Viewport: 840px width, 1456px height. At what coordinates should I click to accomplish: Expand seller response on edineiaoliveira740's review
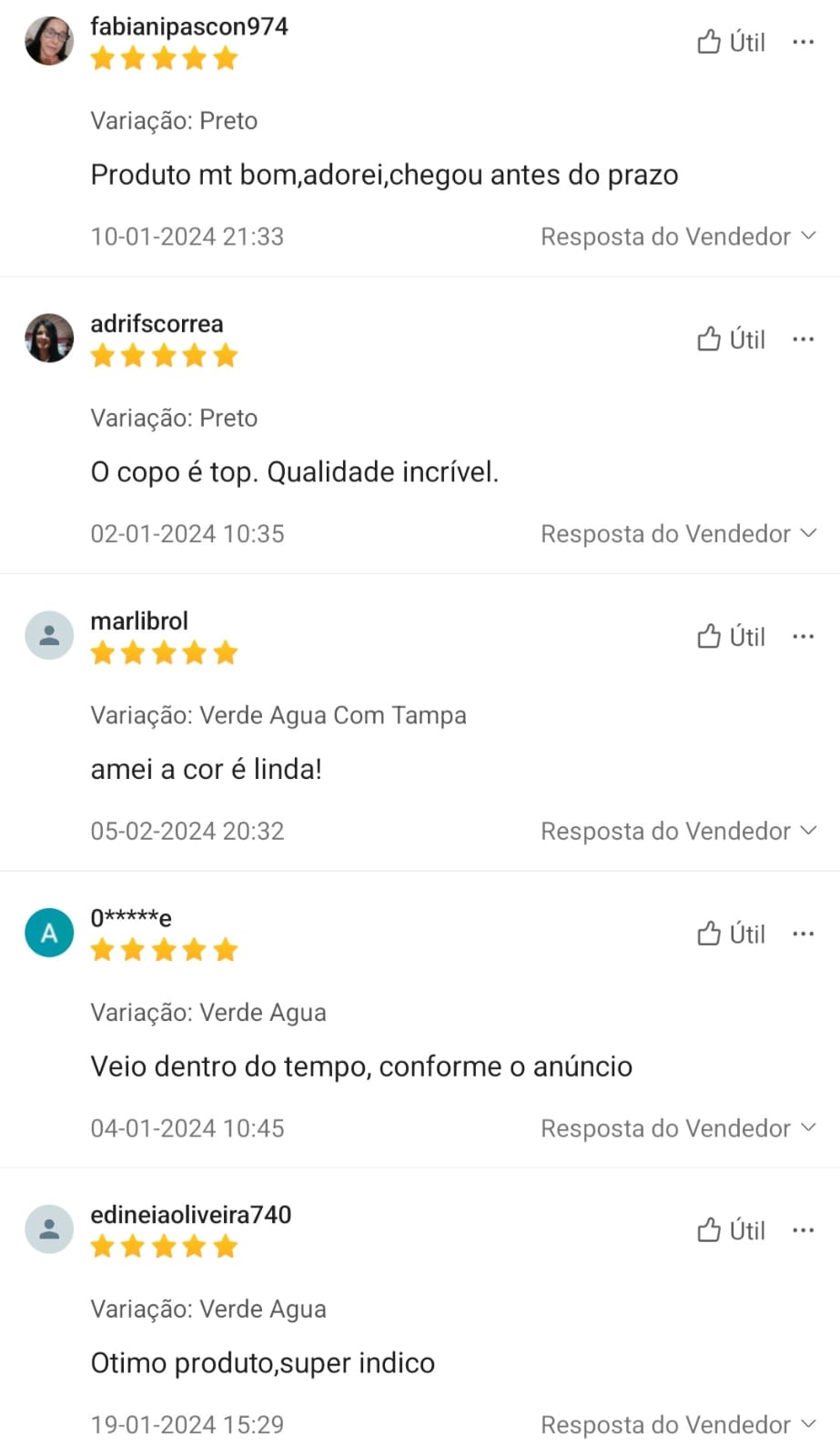tap(678, 1425)
